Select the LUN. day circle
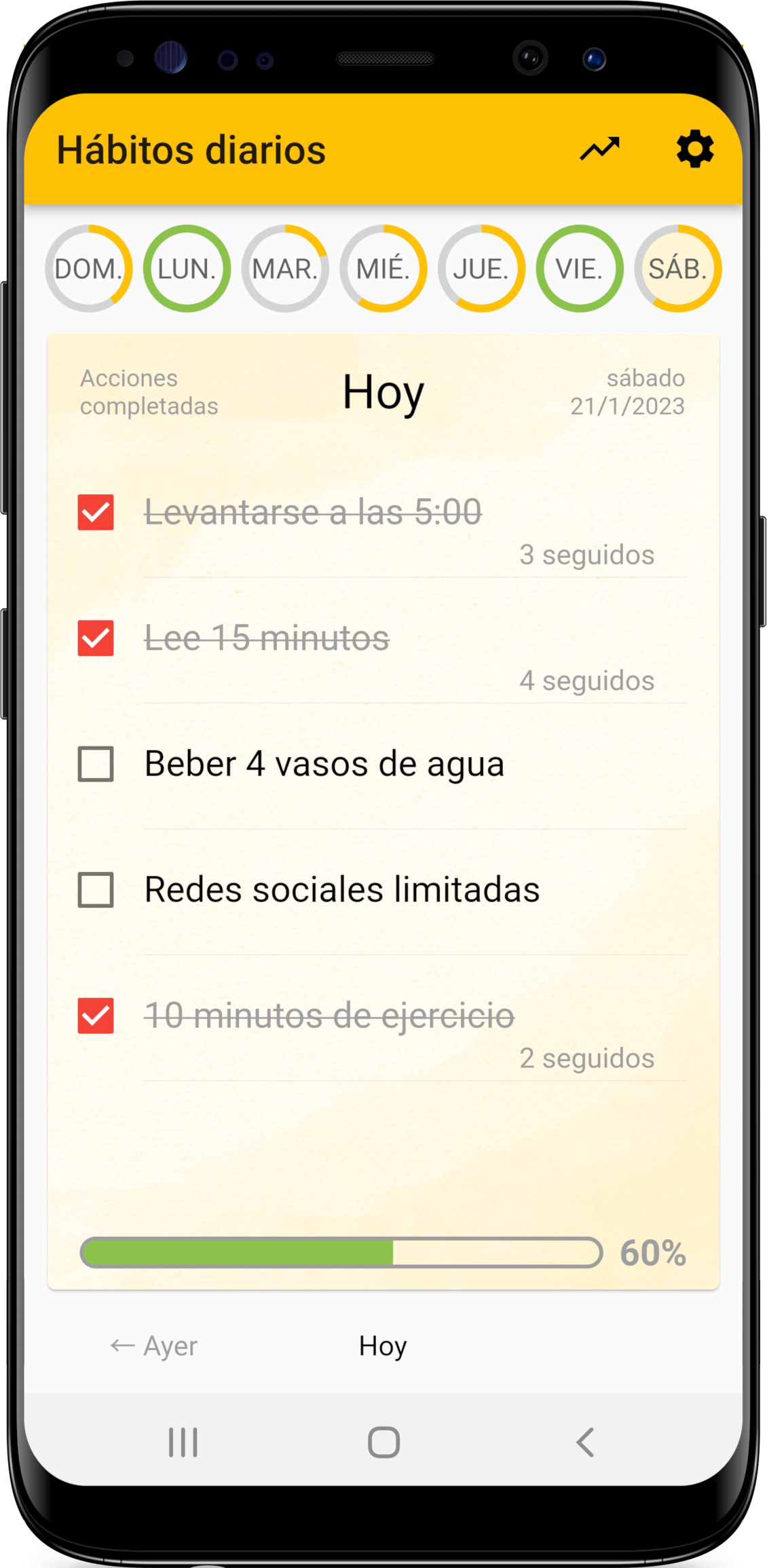767x1568 pixels. (x=187, y=269)
